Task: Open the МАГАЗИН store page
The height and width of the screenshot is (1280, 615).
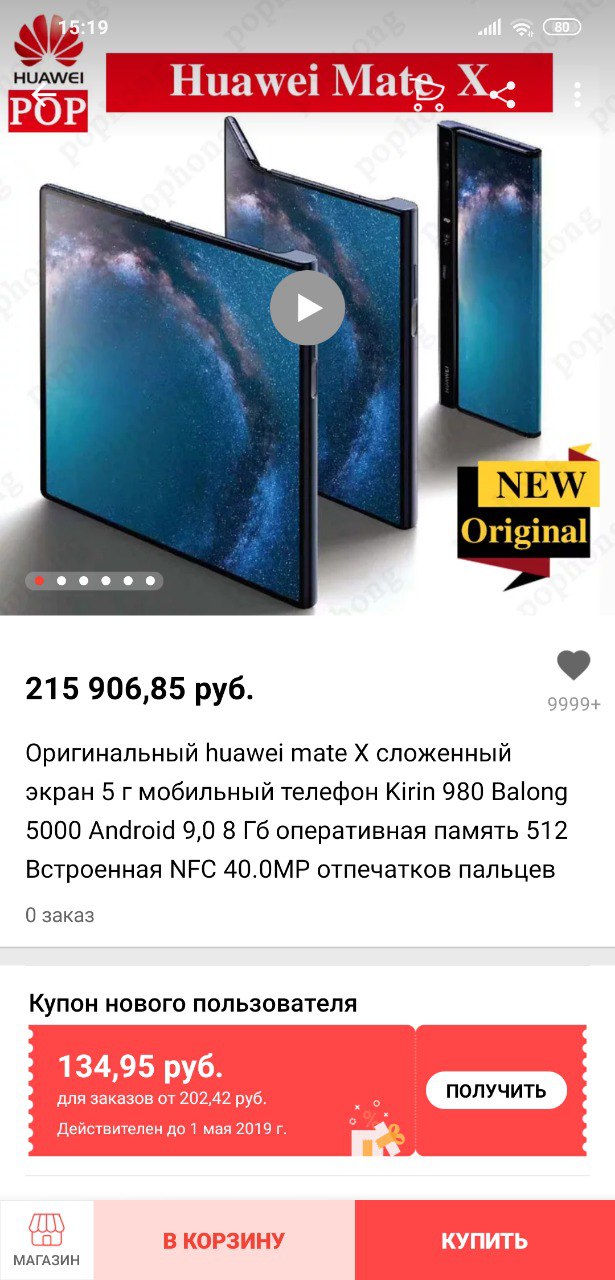Action: [x=47, y=1240]
